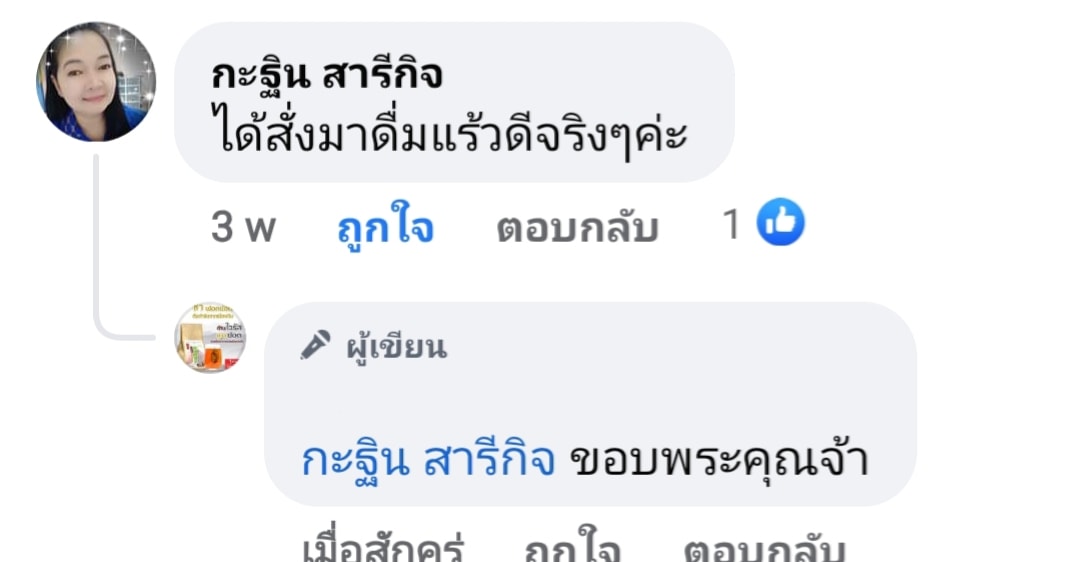Like the comment ได้สั่งมาดื่มแร้วดีจริงๆค่ะ

tap(385, 228)
